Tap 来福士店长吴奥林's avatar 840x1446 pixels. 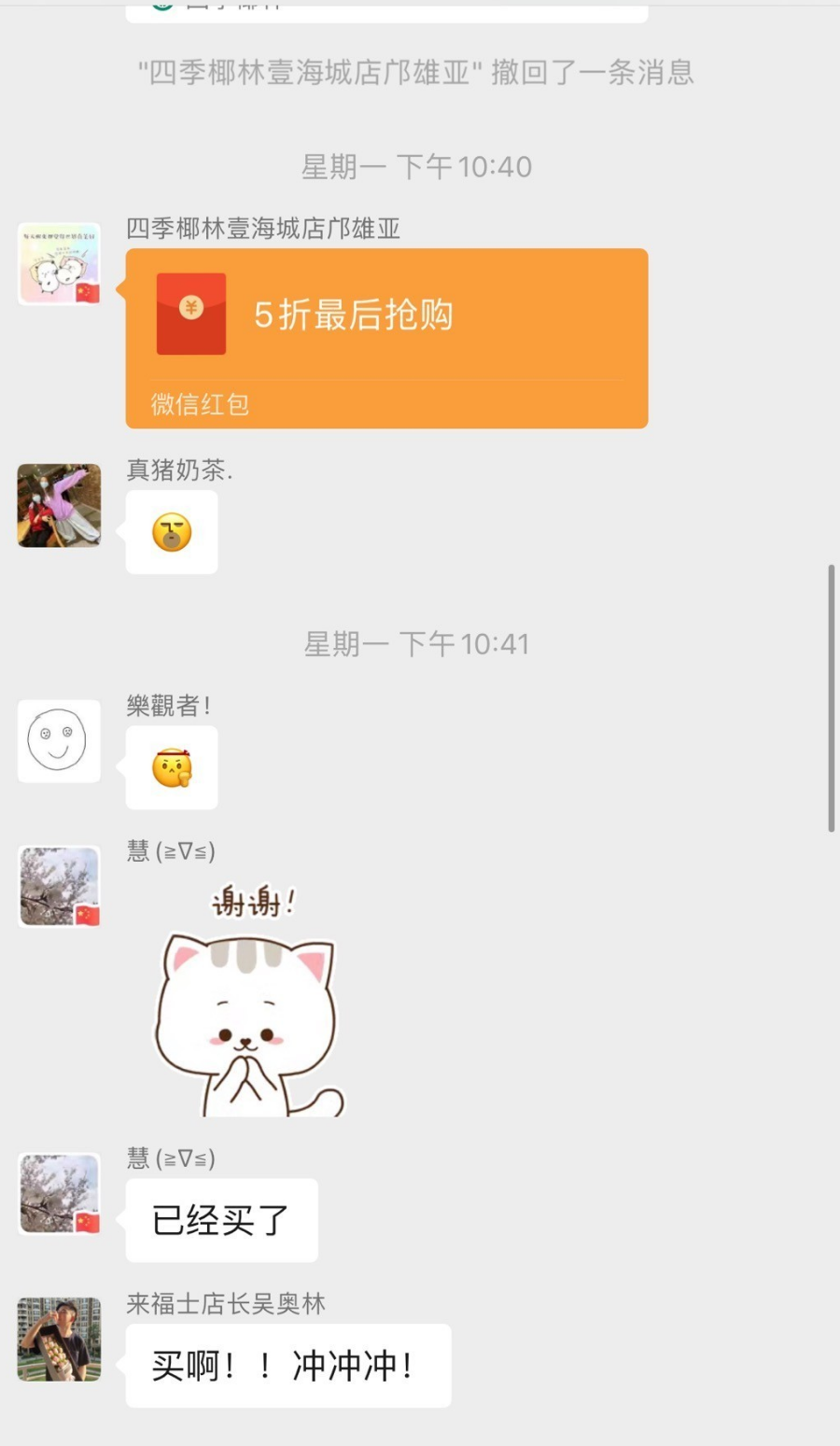tap(59, 1339)
